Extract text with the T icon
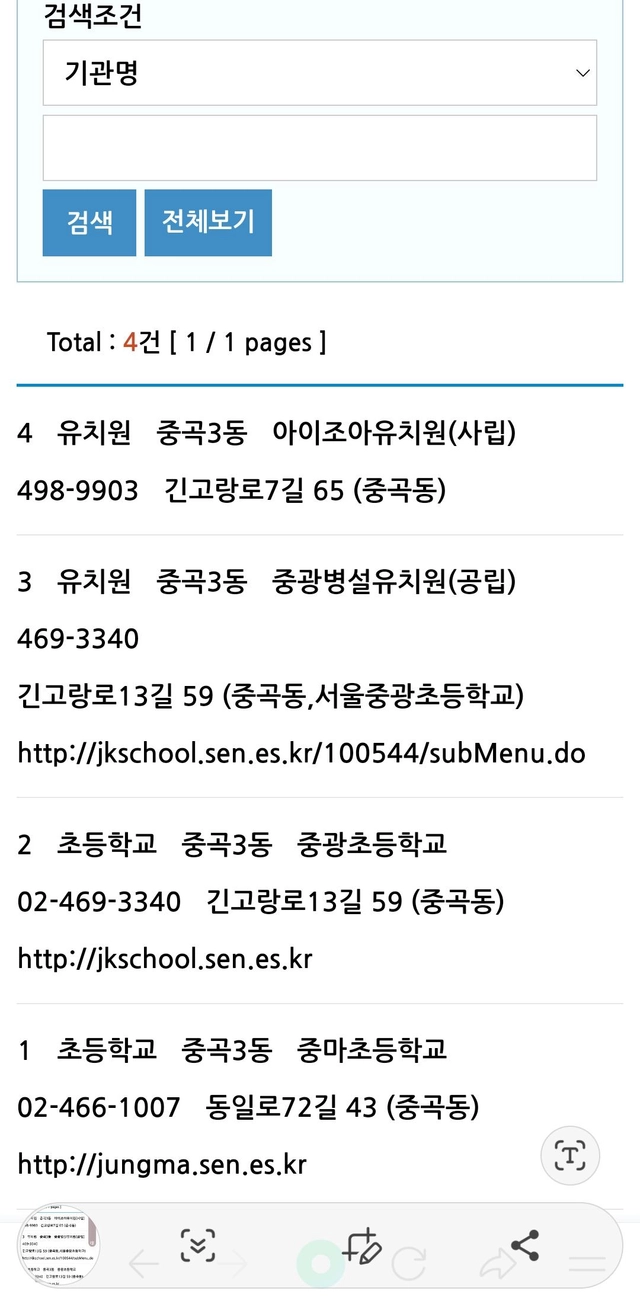Viewport: 640px width, 1305px height. pos(570,1156)
